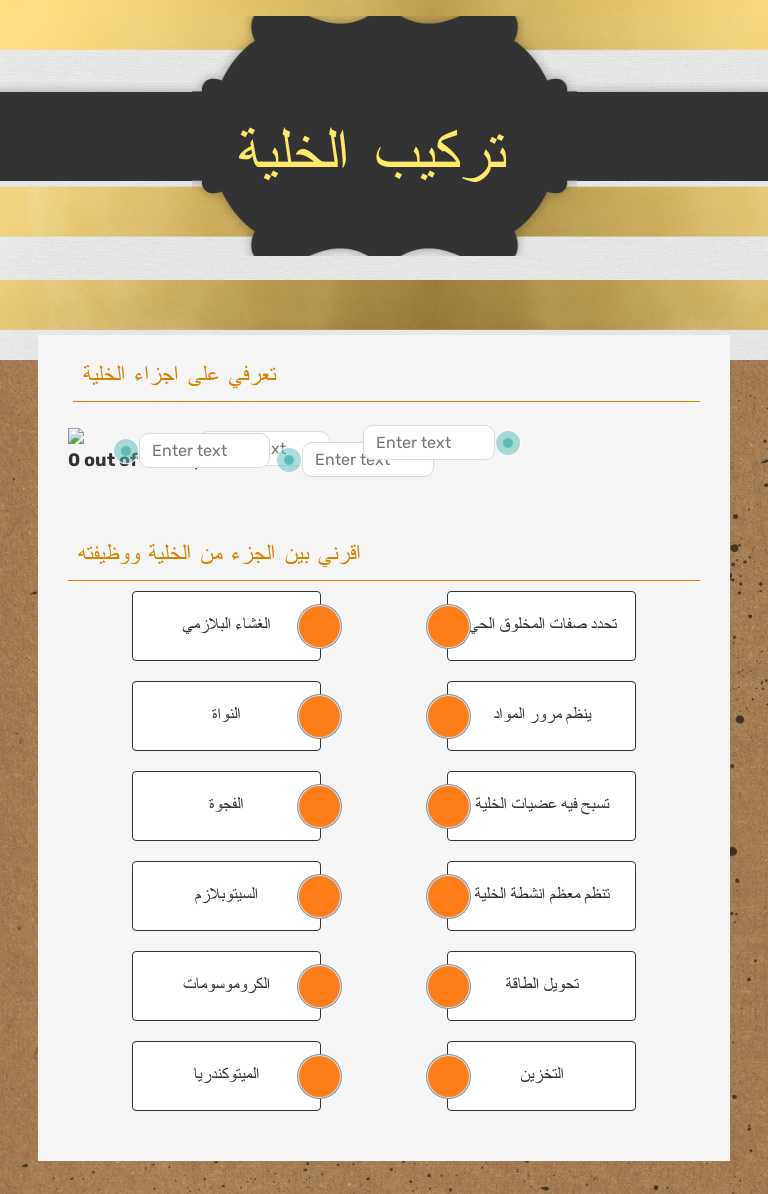This screenshot has width=768, height=1194.
Task: Open the section تعرفي على اجزاء الخلية
Action: 179,373
